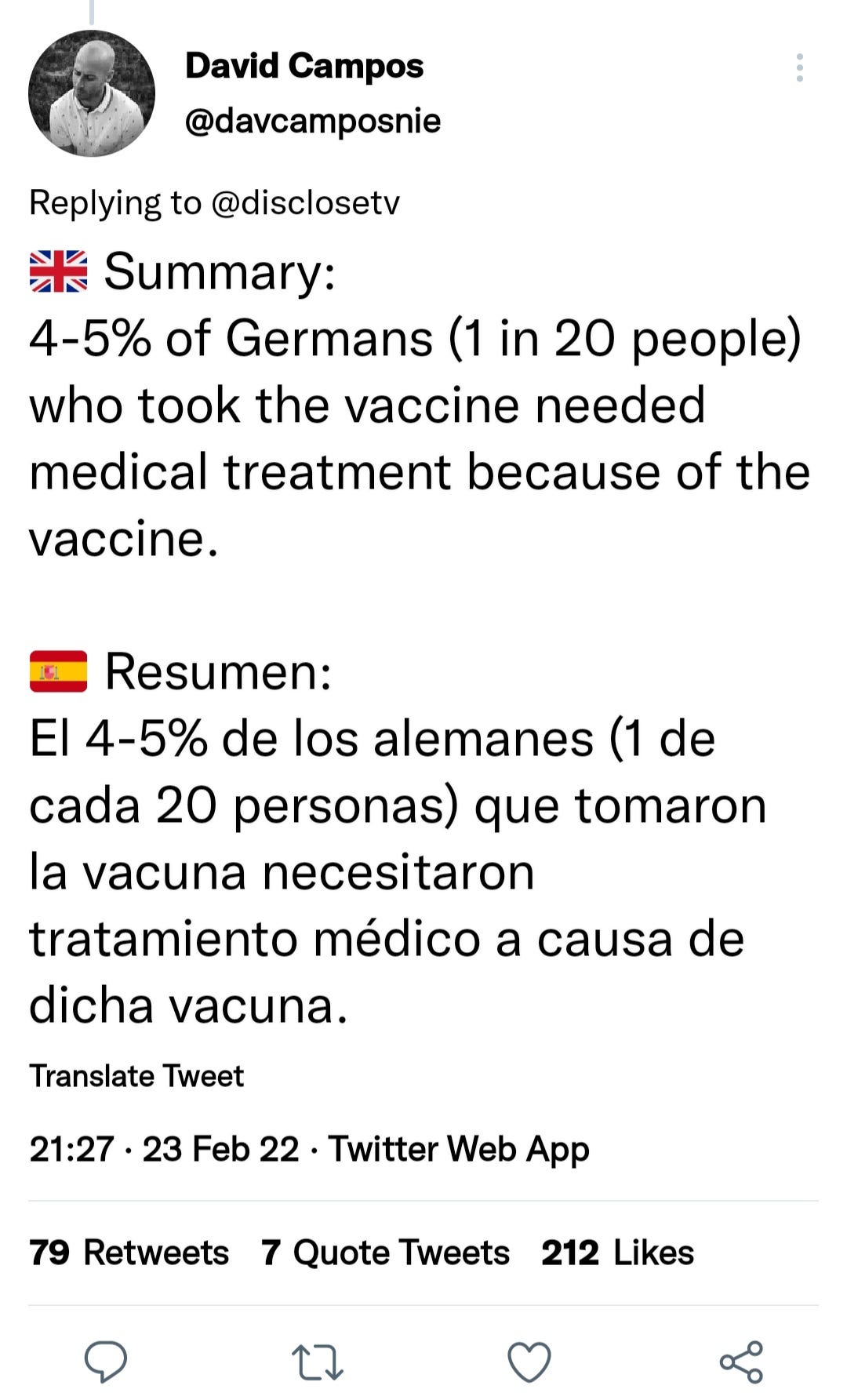The width and height of the screenshot is (847, 1400).
Task: Tap Translate Tweet
Action: pyautogui.click(x=136, y=1075)
